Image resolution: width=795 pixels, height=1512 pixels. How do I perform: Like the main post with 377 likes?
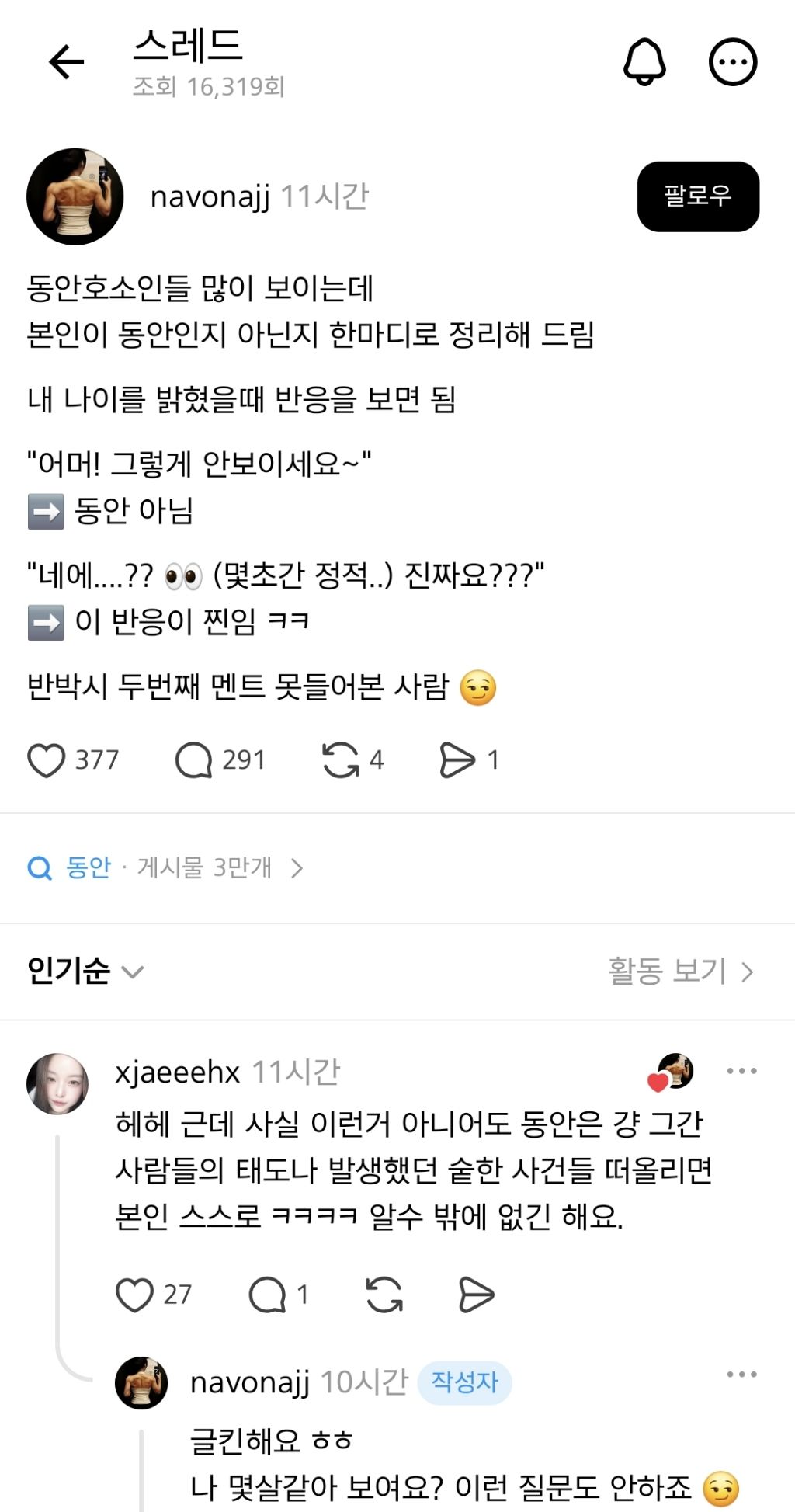[x=47, y=760]
